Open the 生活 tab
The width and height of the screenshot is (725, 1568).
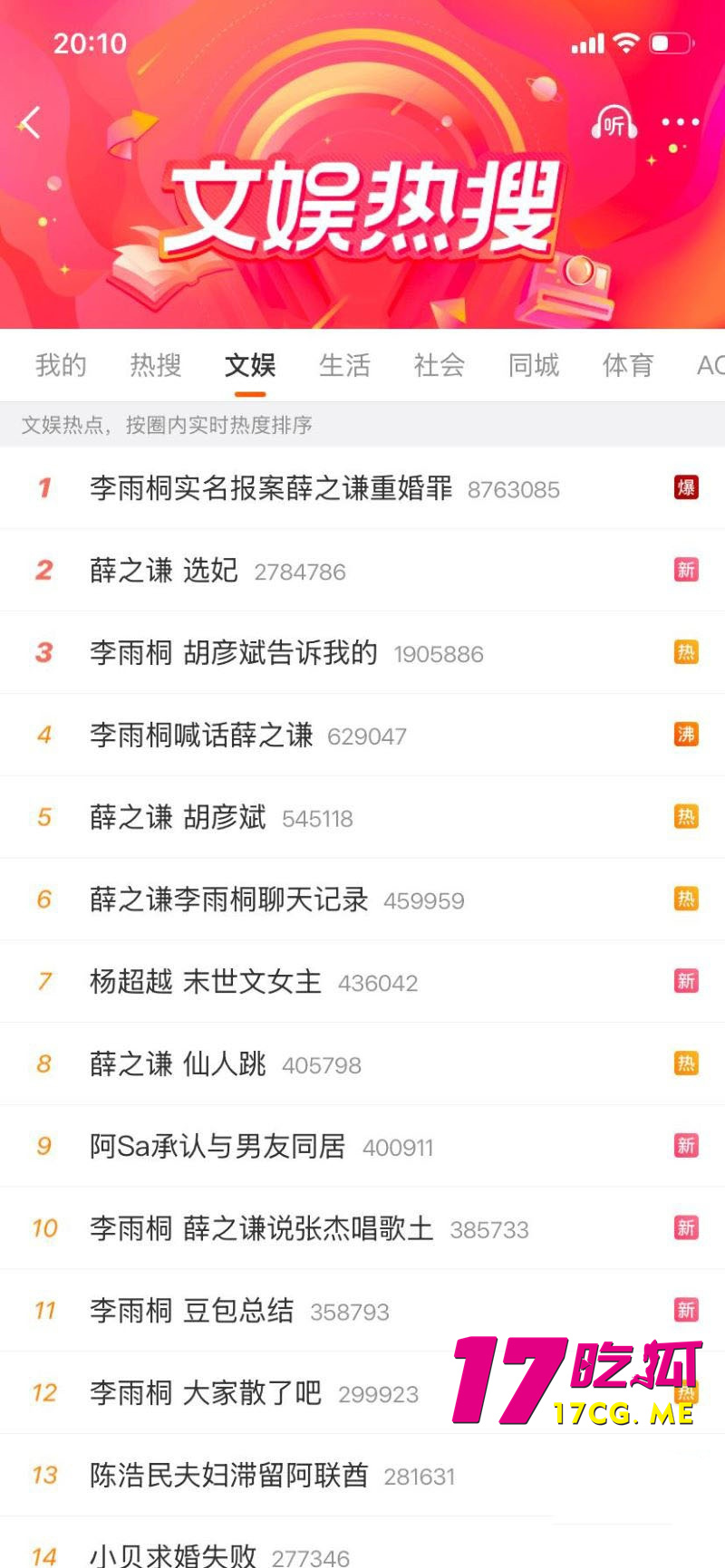(344, 365)
